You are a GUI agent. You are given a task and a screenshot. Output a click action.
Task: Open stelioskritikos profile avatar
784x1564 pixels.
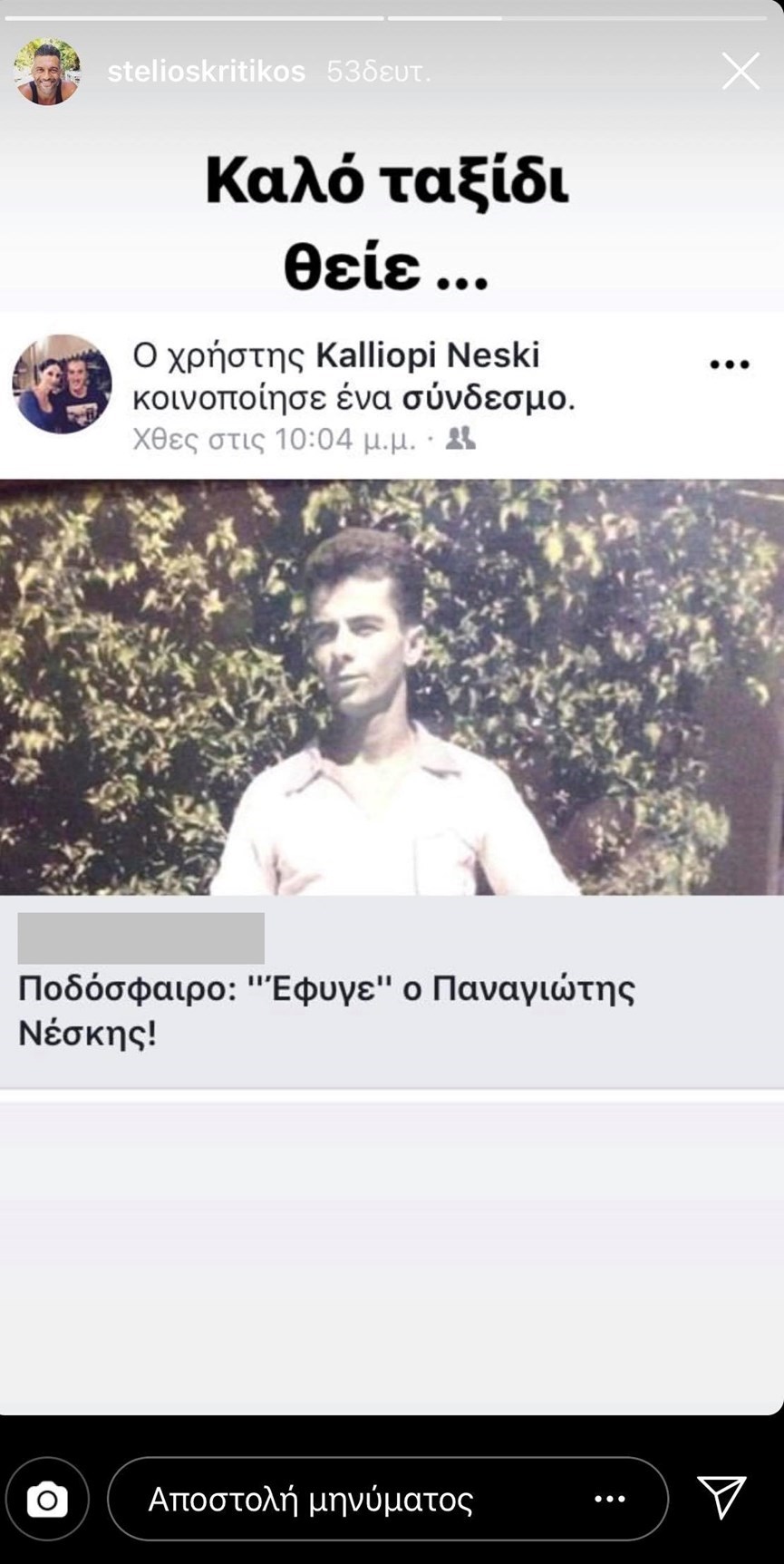pos(47,72)
